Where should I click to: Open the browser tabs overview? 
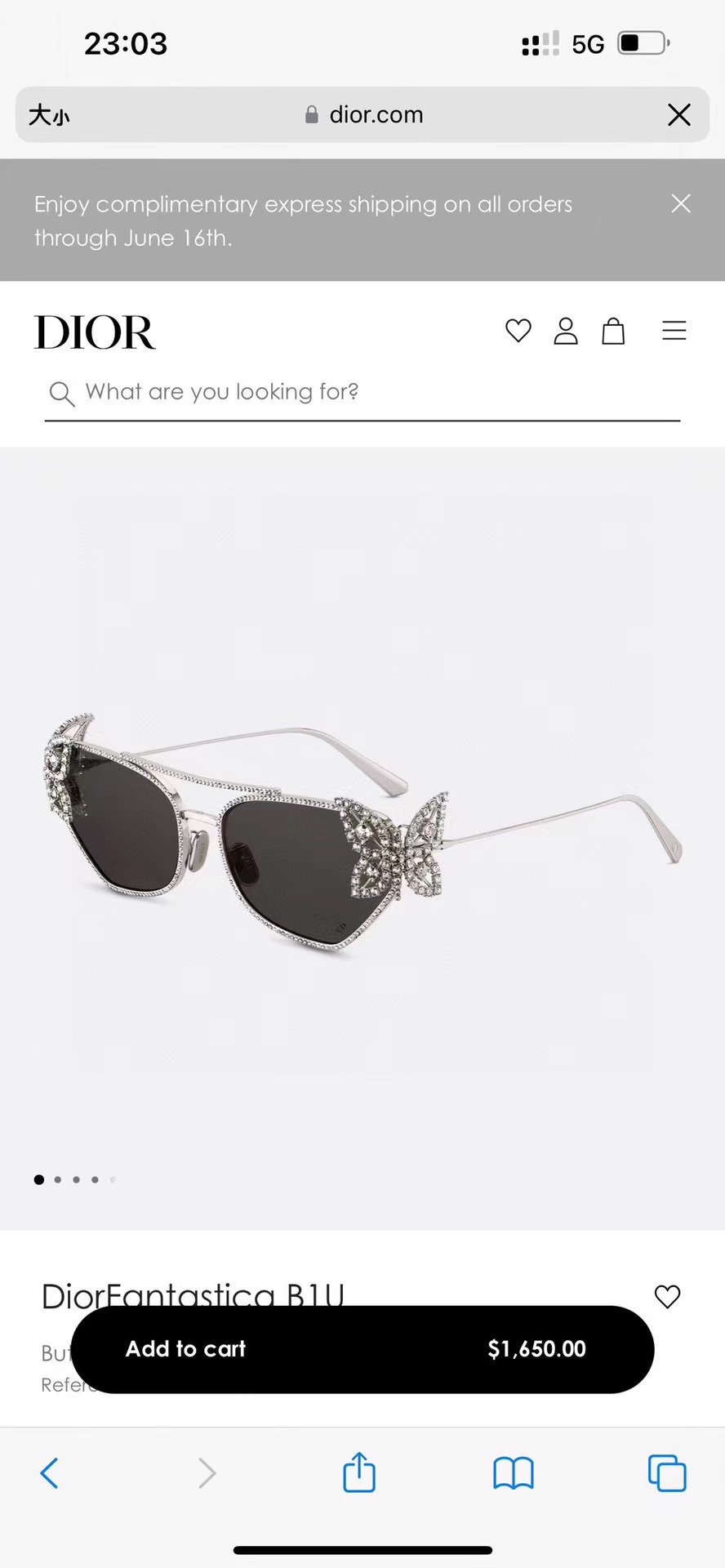[667, 1473]
